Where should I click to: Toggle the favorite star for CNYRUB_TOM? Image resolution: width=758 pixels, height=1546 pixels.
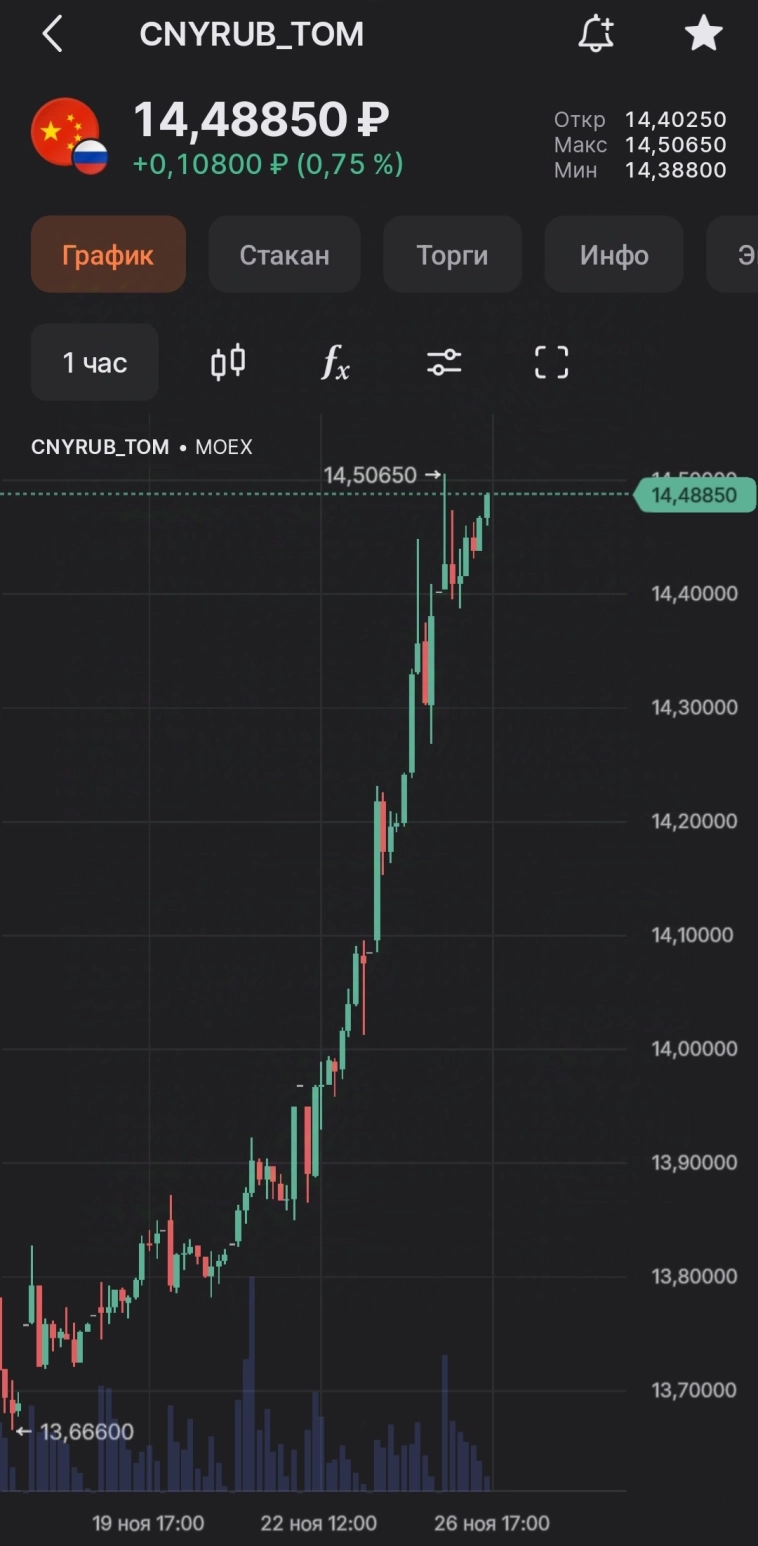703,35
